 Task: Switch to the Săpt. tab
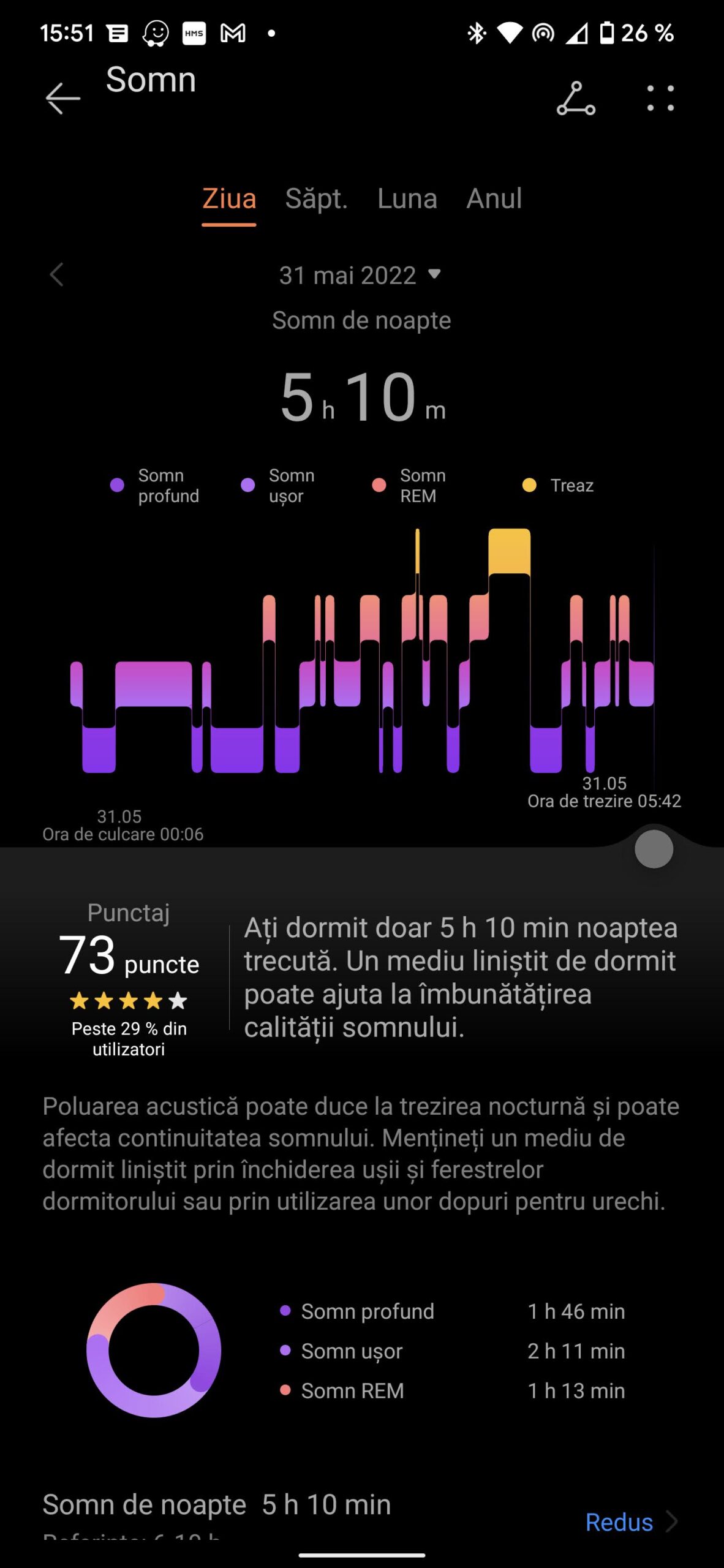tap(316, 199)
